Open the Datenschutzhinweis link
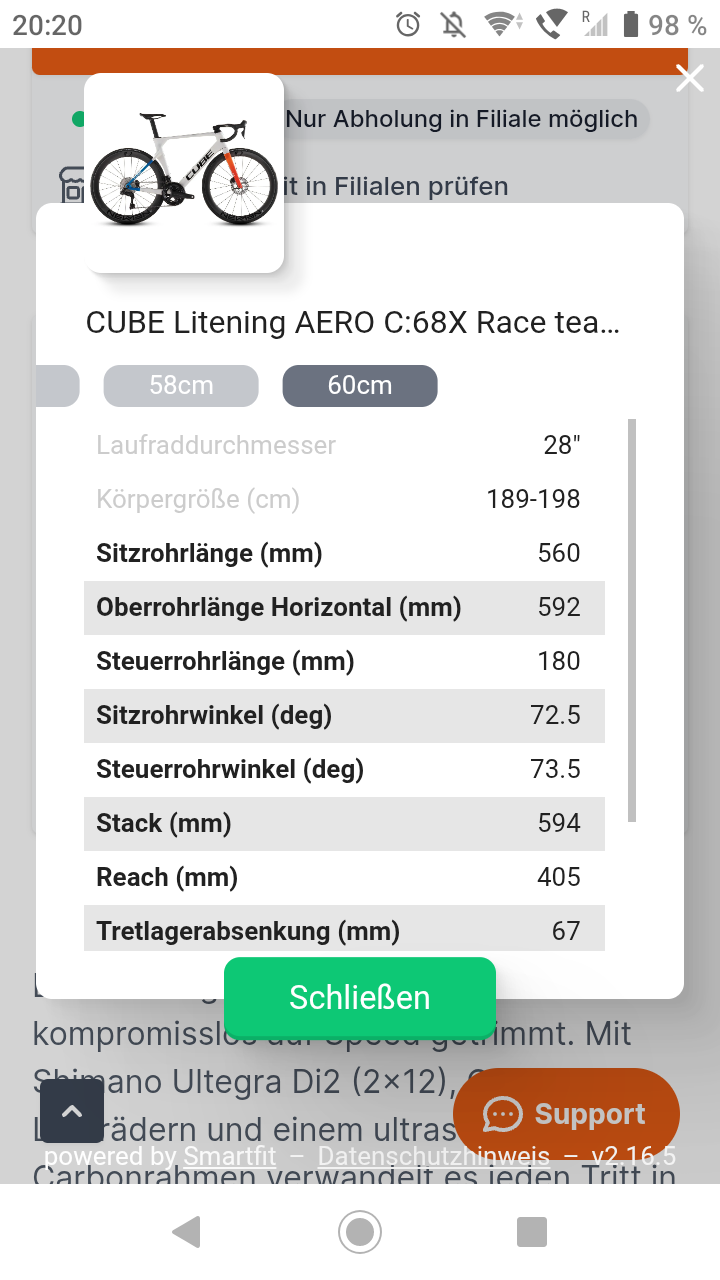Viewport: 720px width, 1280px height. point(433,1156)
